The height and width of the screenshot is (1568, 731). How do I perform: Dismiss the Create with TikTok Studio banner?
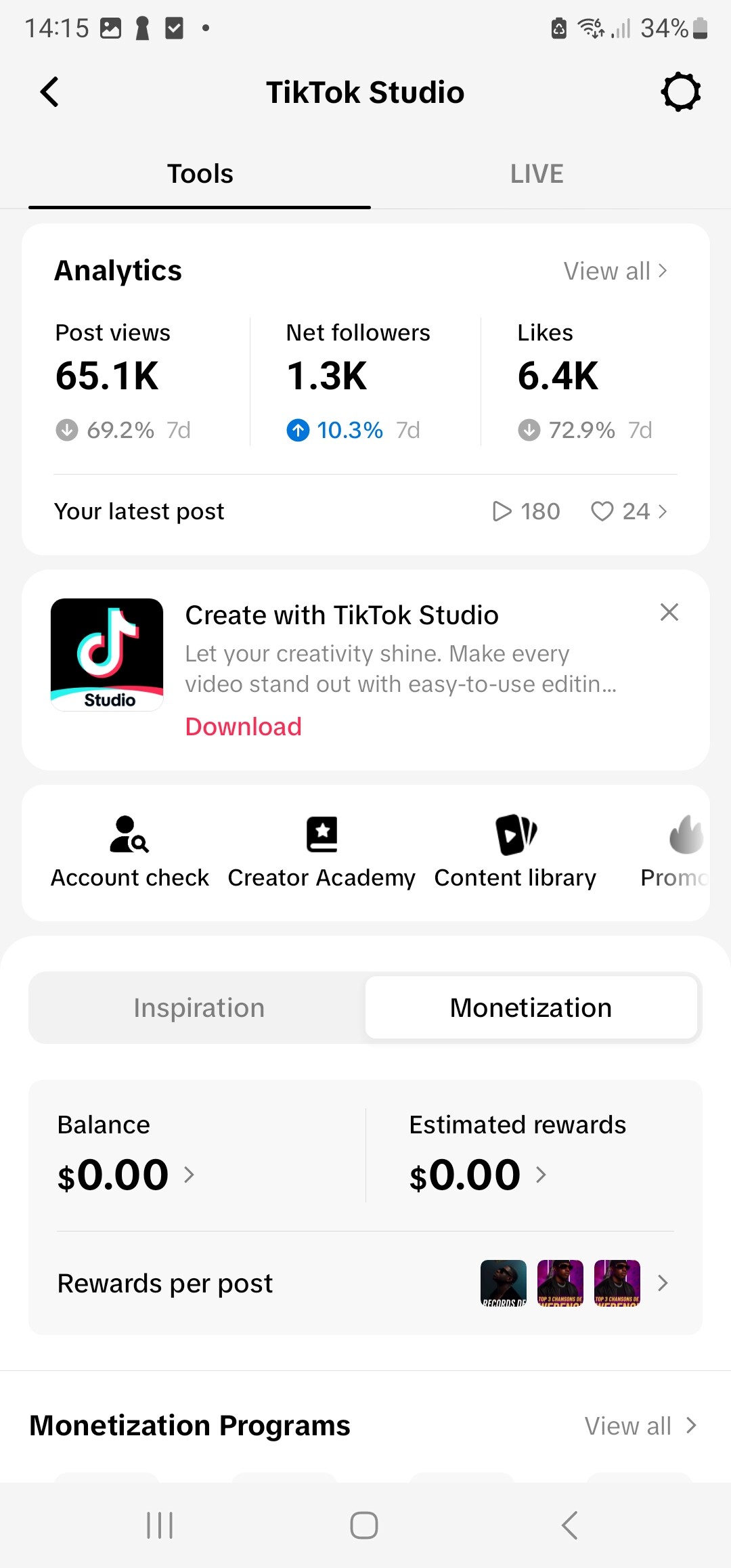point(669,612)
